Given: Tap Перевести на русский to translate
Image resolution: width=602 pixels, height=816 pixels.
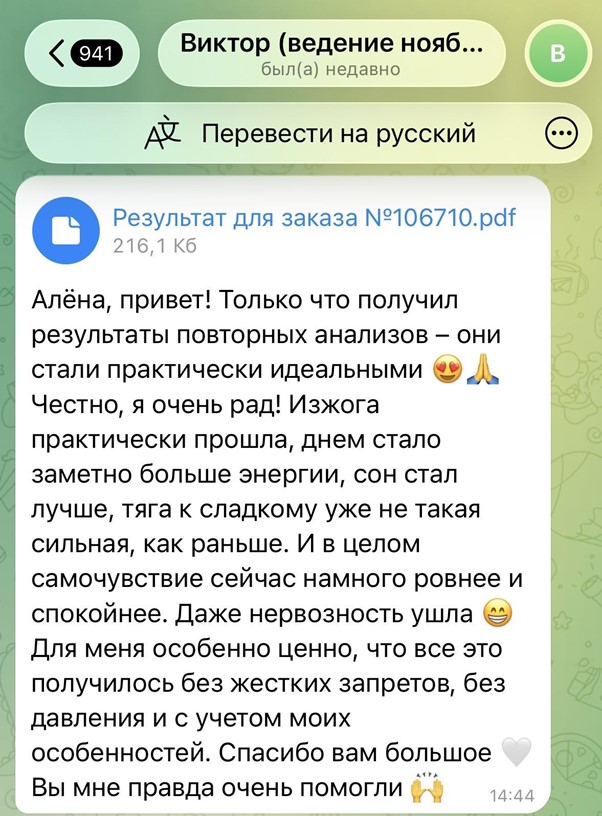Looking at the screenshot, I should tap(310, 133).
